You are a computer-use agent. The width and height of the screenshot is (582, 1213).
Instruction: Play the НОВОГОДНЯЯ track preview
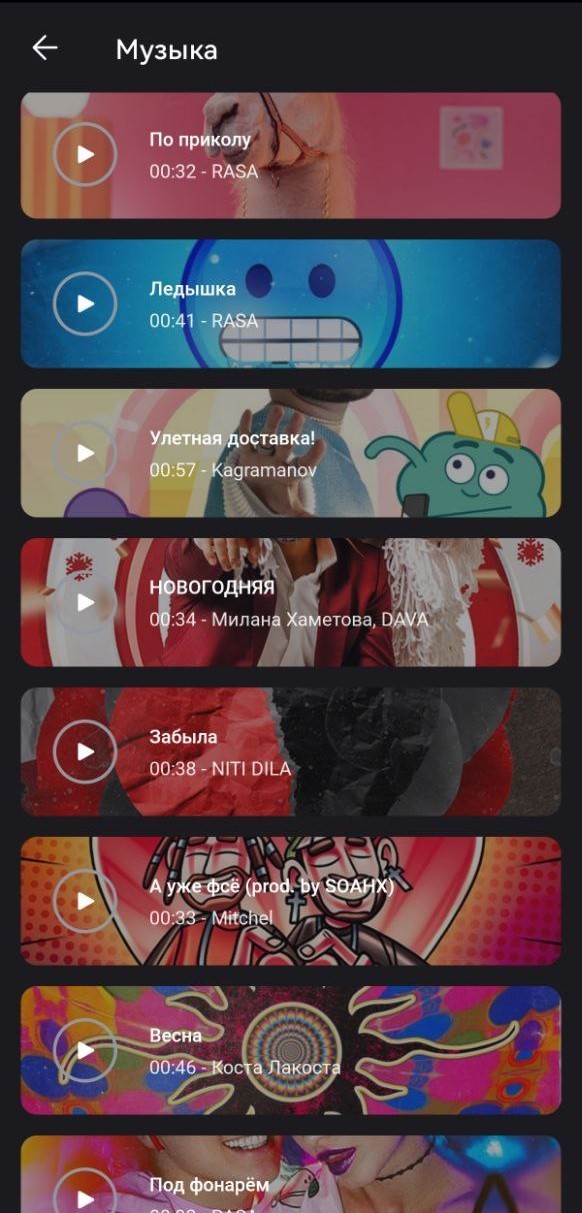click(x=85, y=602)
